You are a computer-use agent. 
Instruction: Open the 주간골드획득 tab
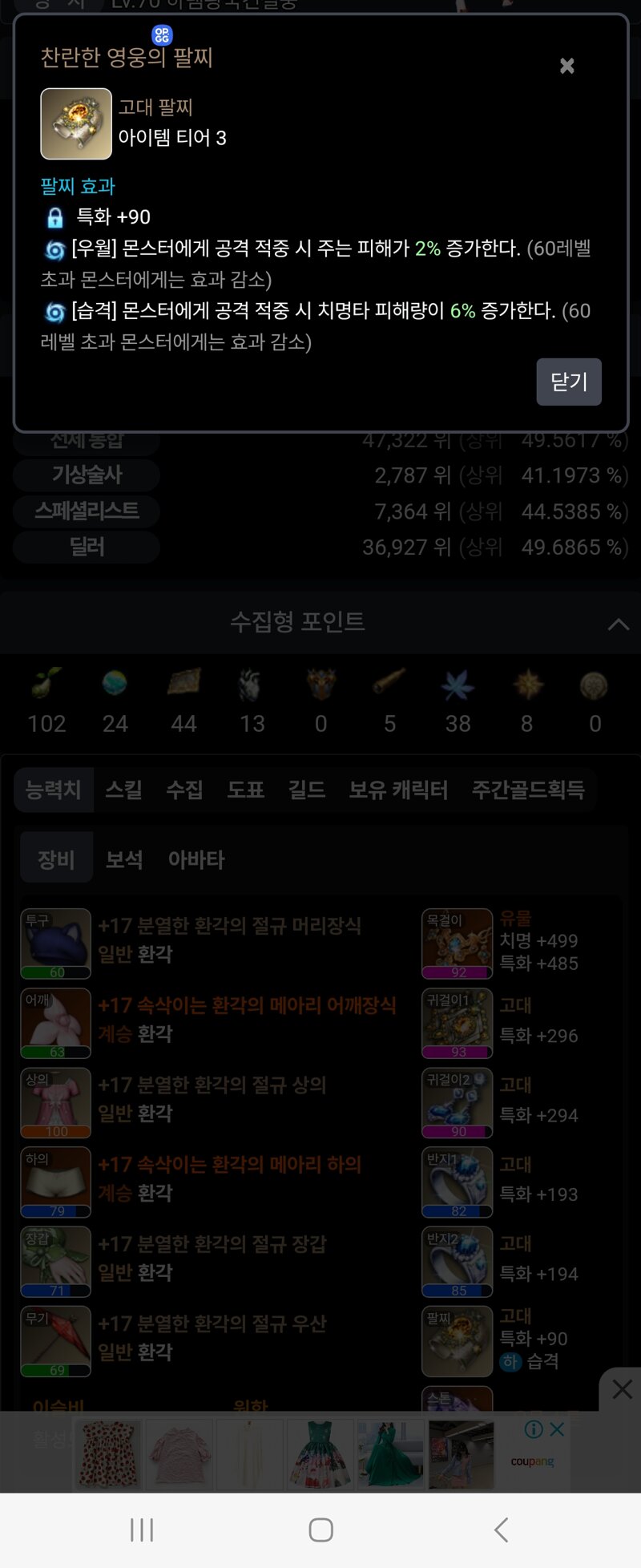[x=528, y=790]
